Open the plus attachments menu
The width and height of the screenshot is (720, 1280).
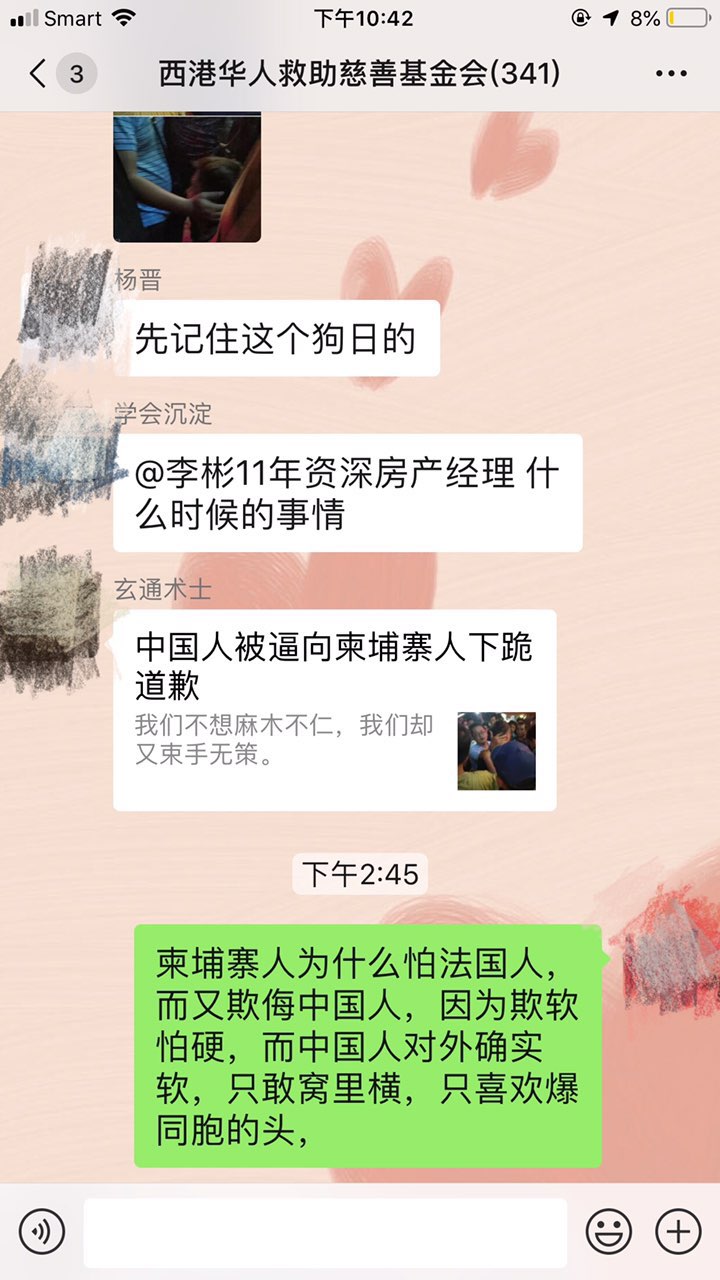677,1231
